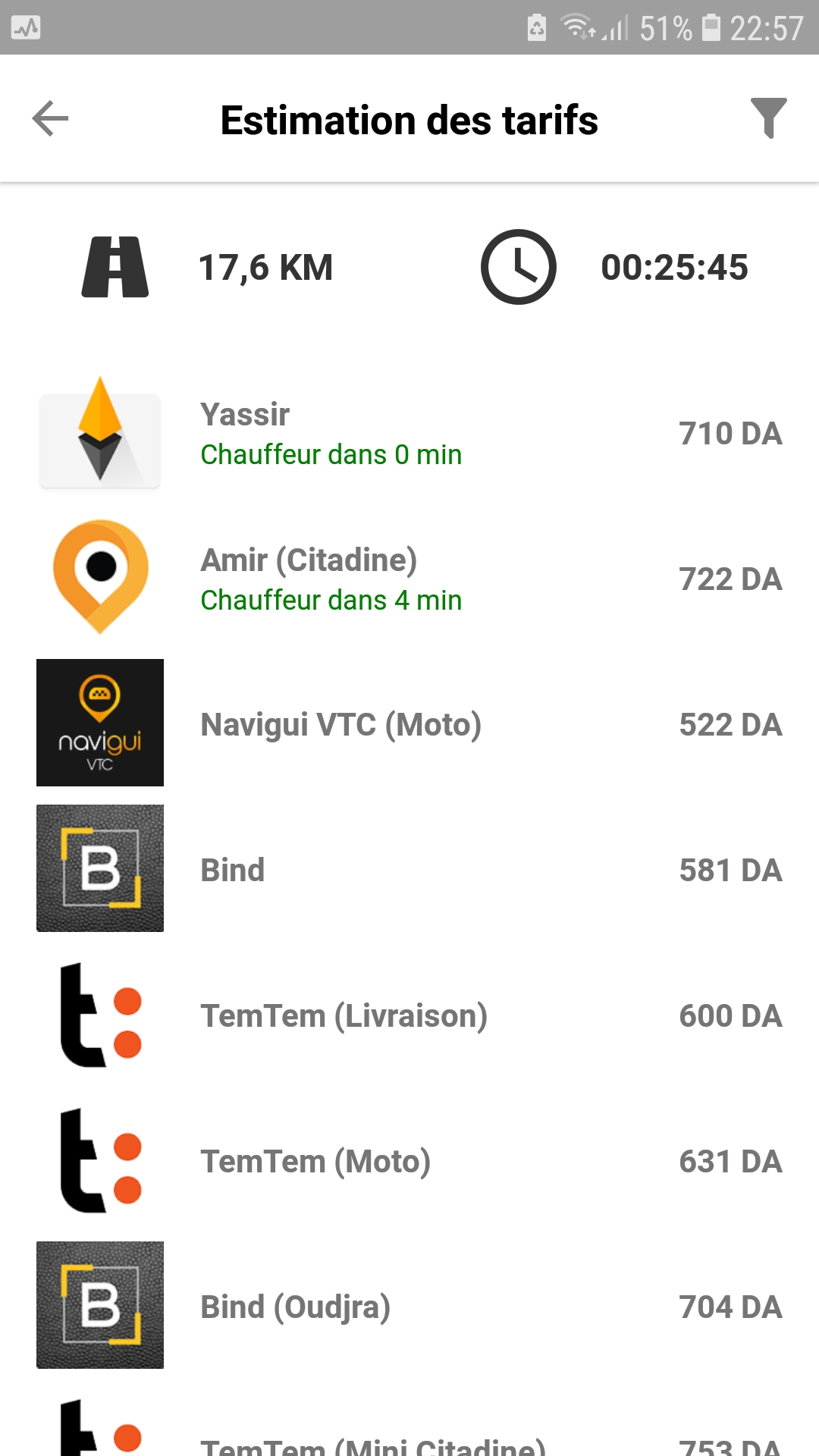Choose the TemTem (Moto) ride
The width and height of the screenshot is (819, 1456).
[x=409, y=1161]
